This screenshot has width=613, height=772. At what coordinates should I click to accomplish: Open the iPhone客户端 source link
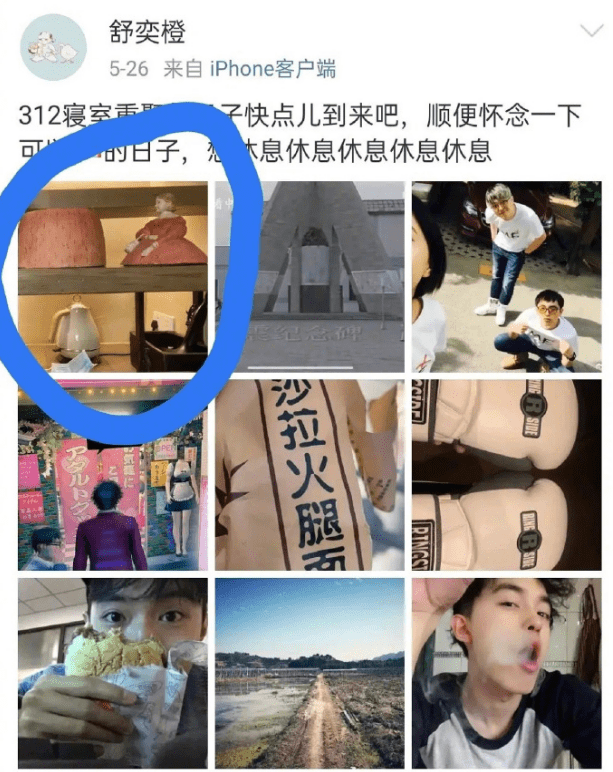[272, 69]
